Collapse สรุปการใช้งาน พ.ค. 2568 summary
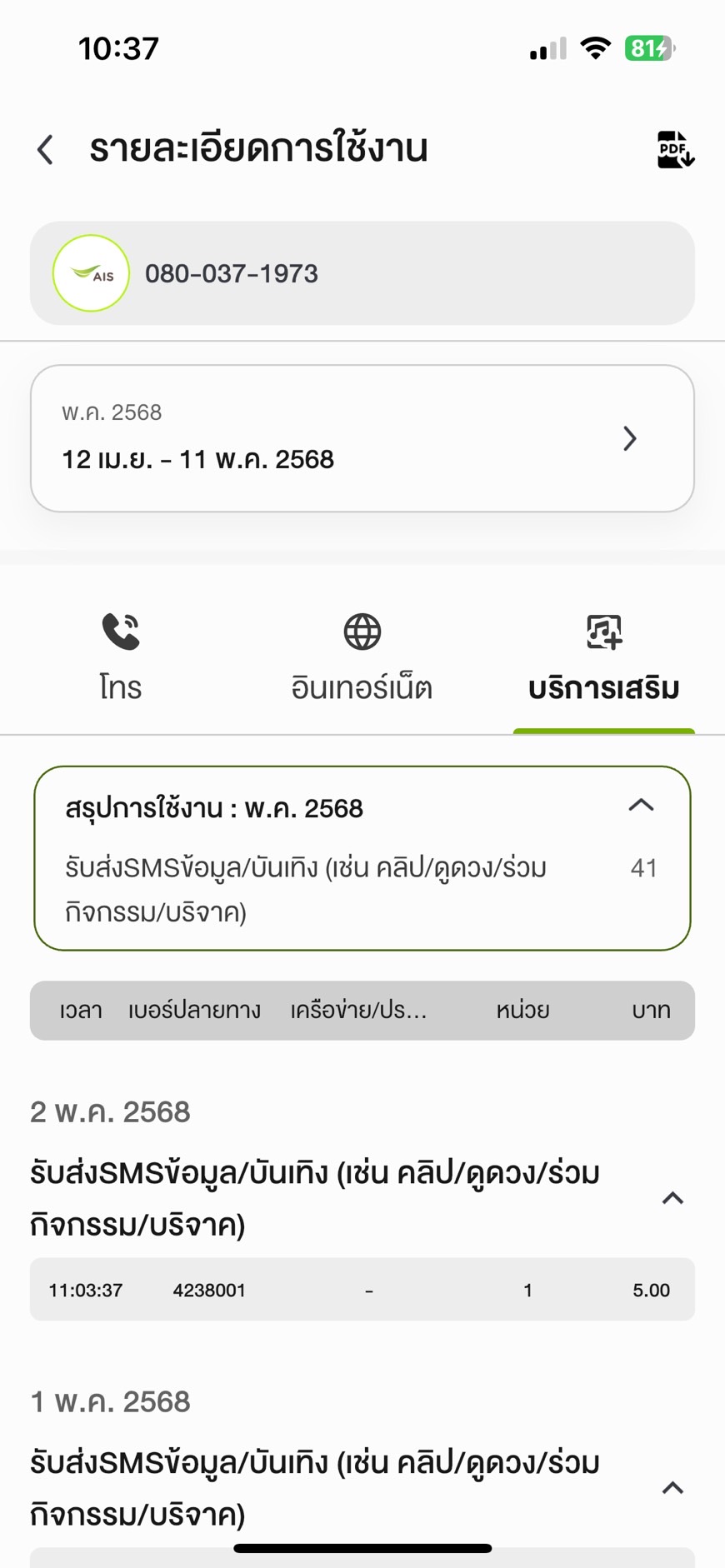Viewport: 725px width, 1568px height. (641, 805)
